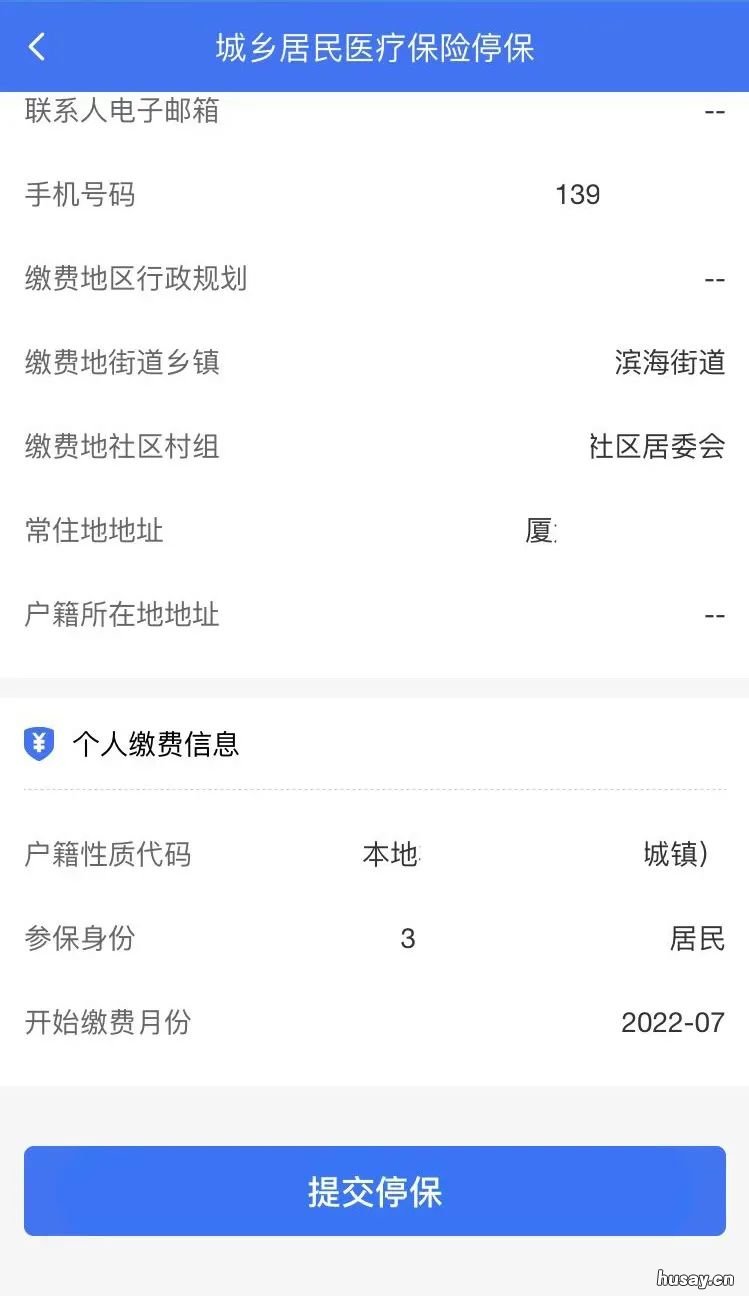Viewport: 749px width, 1296px height.
Task: Select the 手机号码 entry showing 139
Action: [x=578, y=195]
